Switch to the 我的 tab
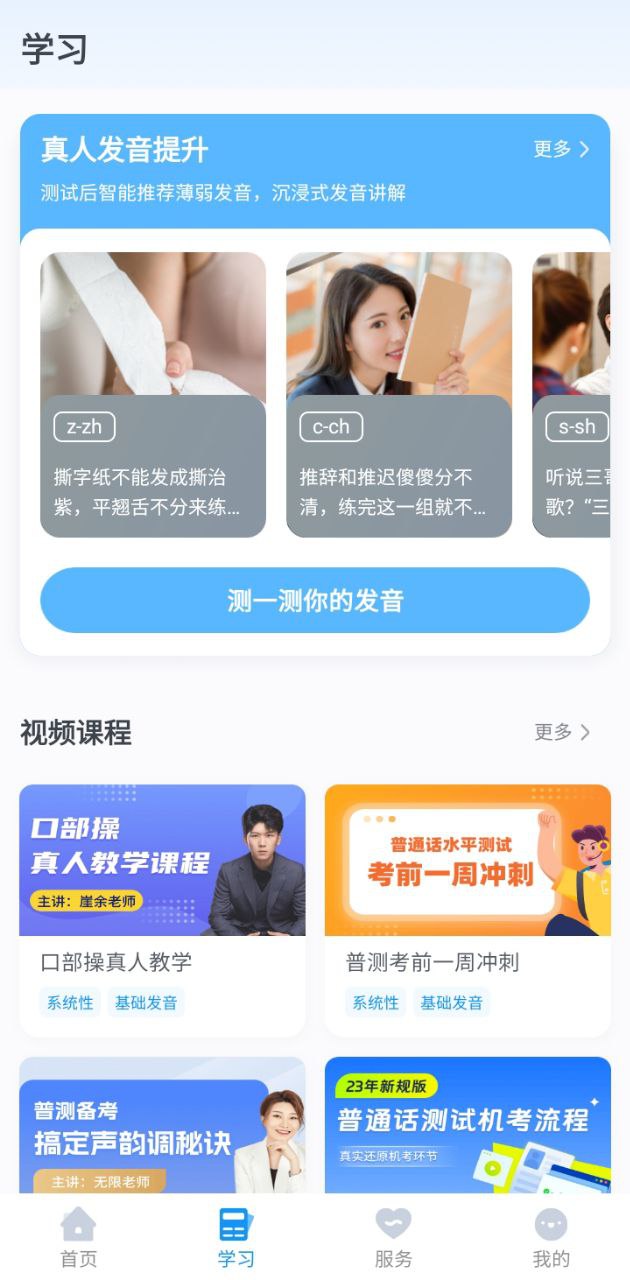The image size is (630, 1280). click(x=551, y=1238)
